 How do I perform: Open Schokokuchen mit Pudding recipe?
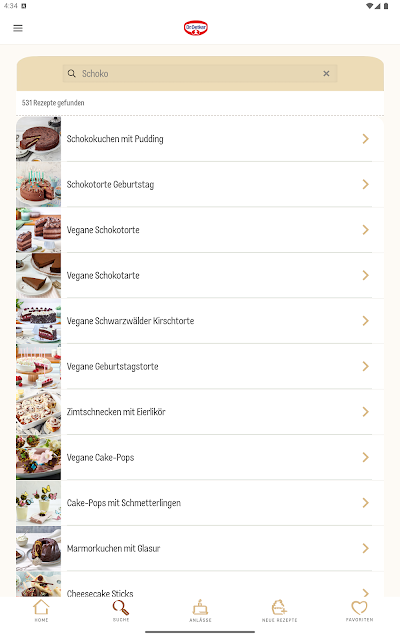(200, 139)
